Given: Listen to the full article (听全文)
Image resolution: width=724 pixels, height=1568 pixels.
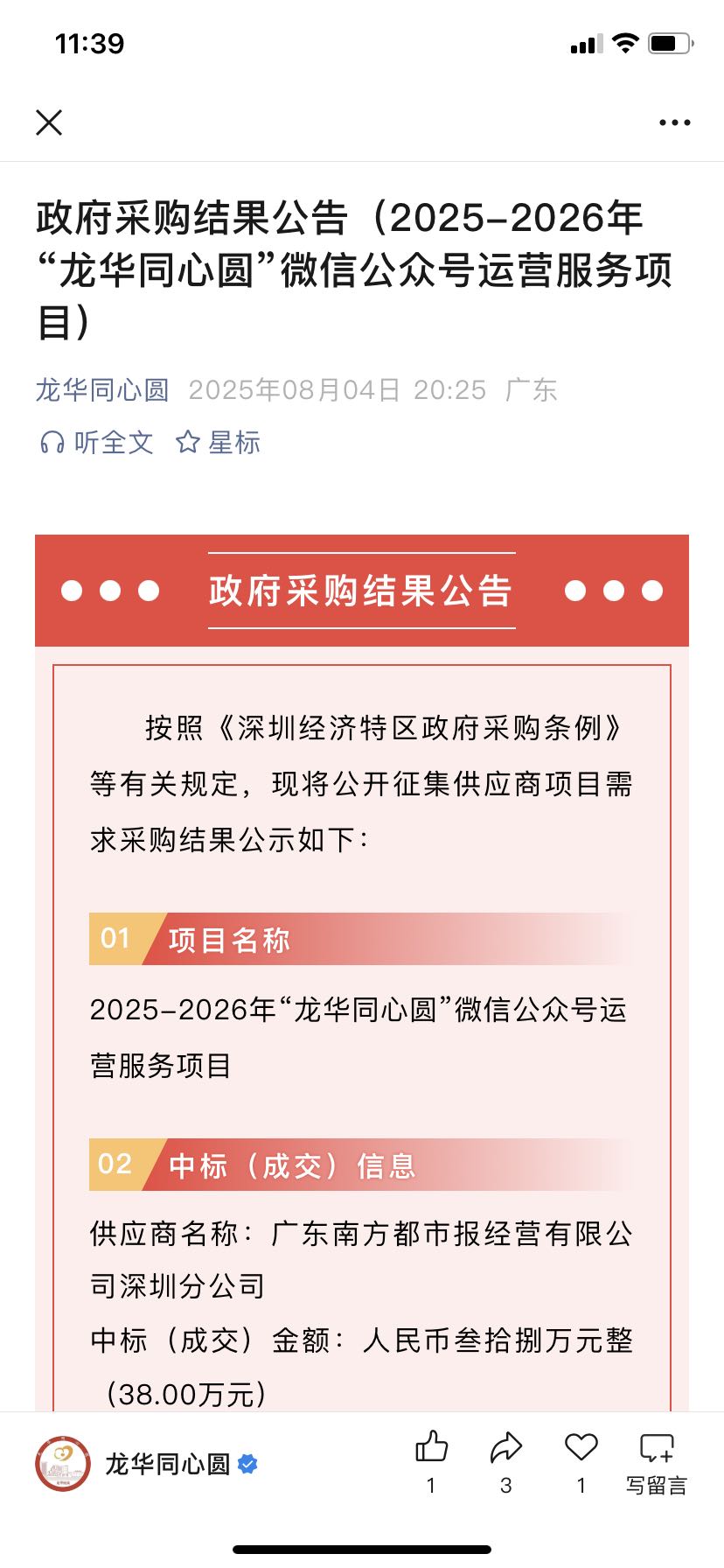Looking at the screenshot, I should click(x=97, y=443).
